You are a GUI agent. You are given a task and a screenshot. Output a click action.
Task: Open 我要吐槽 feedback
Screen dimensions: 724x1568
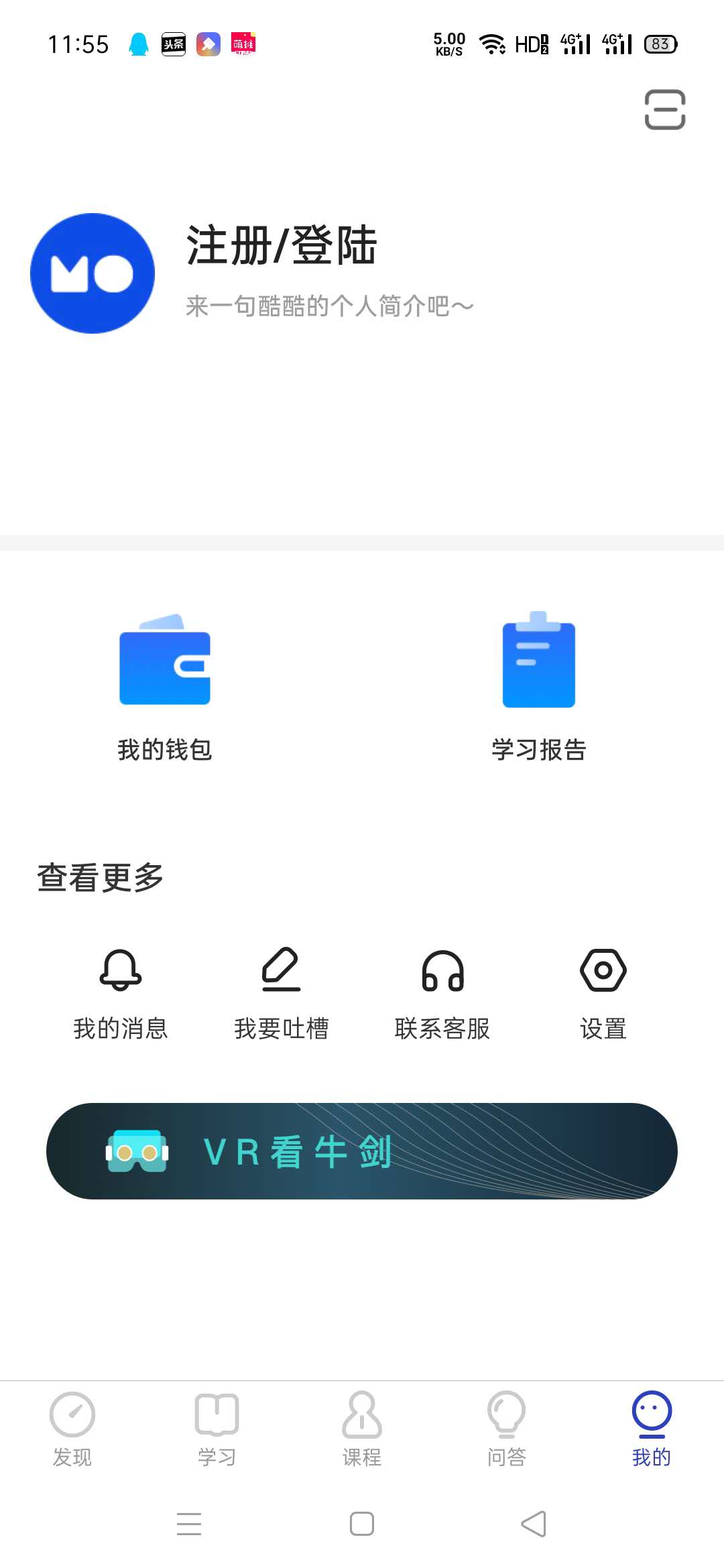[282, 993]
